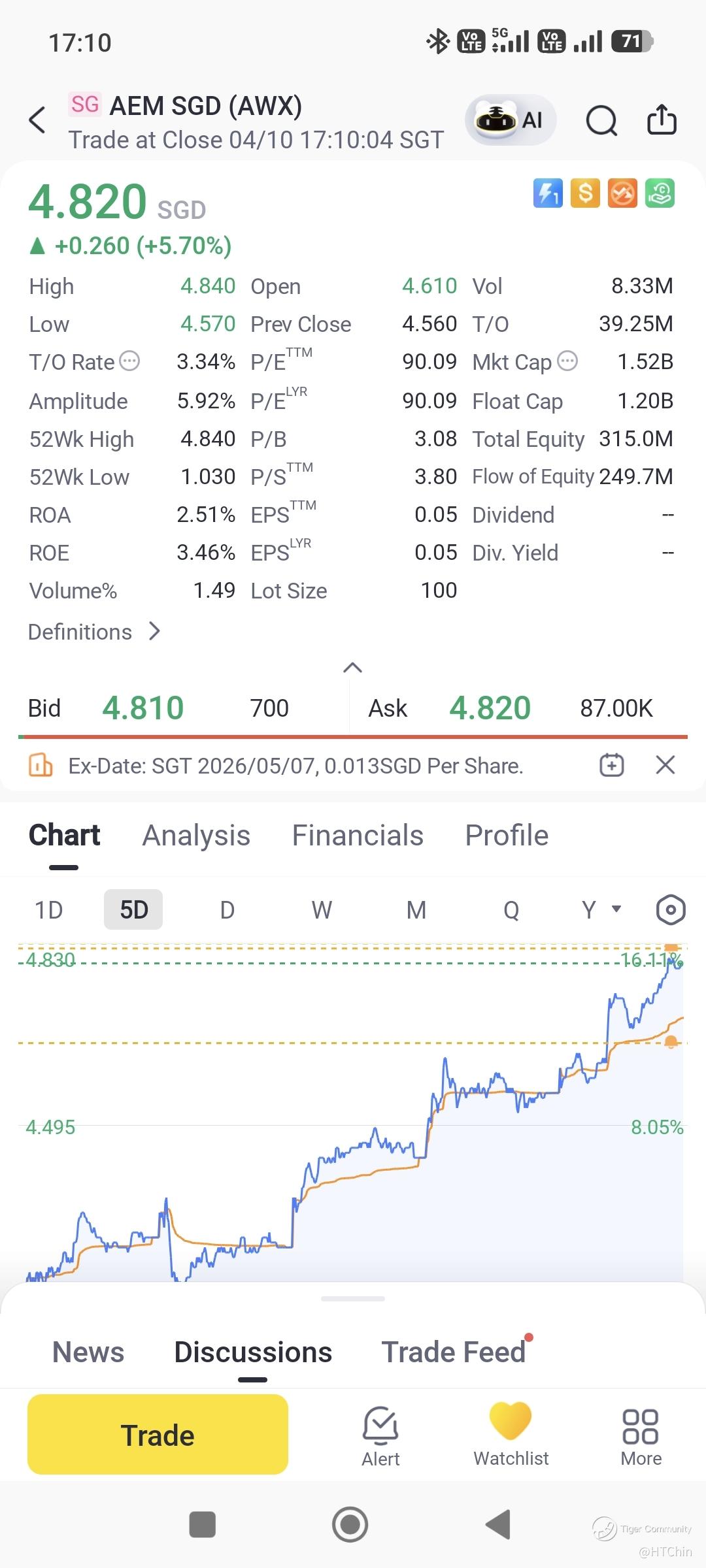Share this AEM SGD stock page
This screenshot has width=706, height=1568.
662,120
